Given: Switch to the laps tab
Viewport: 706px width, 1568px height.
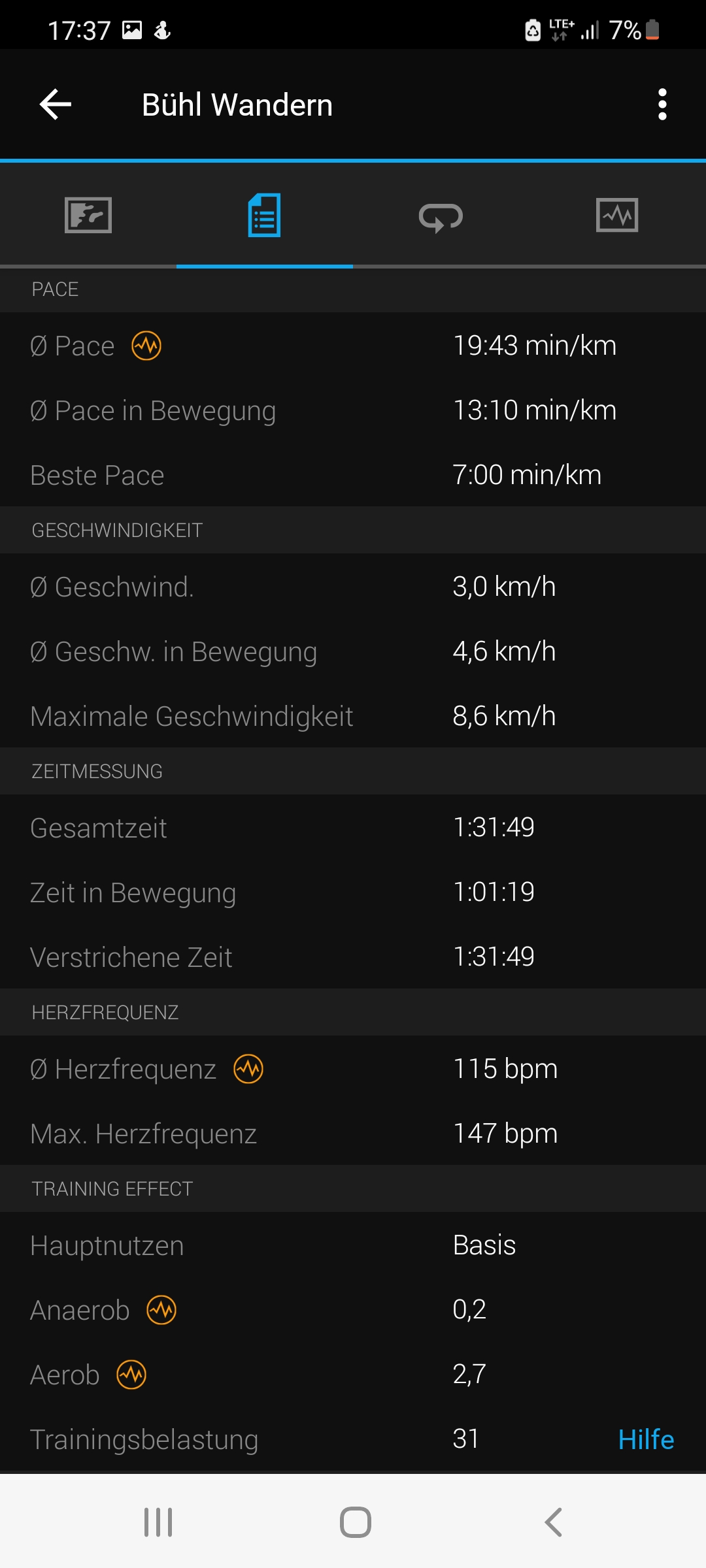Looking at the screenshot, I should [441, 217].
